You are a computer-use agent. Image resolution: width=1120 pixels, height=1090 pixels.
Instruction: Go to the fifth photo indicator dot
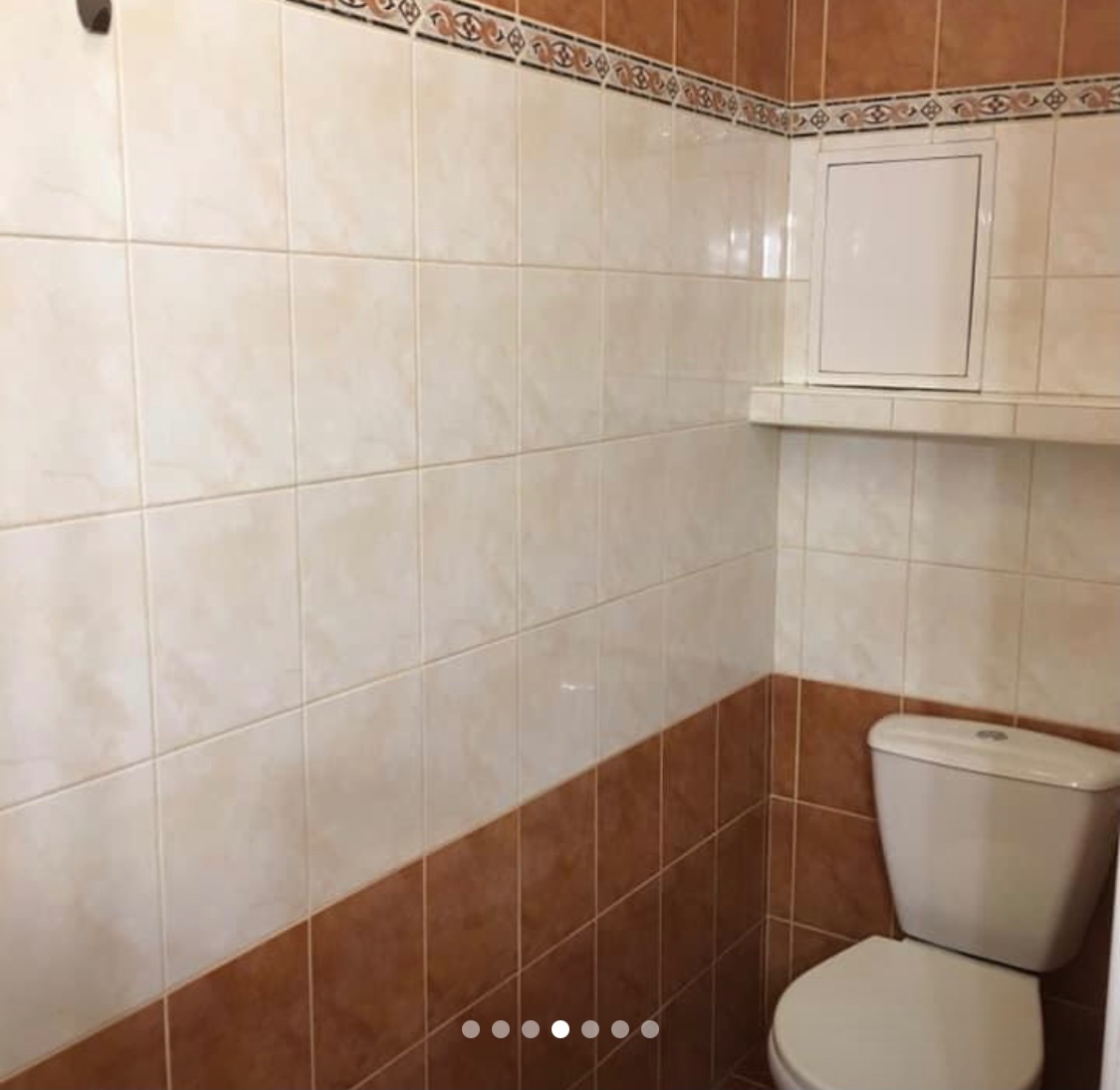pos(590,1029)
